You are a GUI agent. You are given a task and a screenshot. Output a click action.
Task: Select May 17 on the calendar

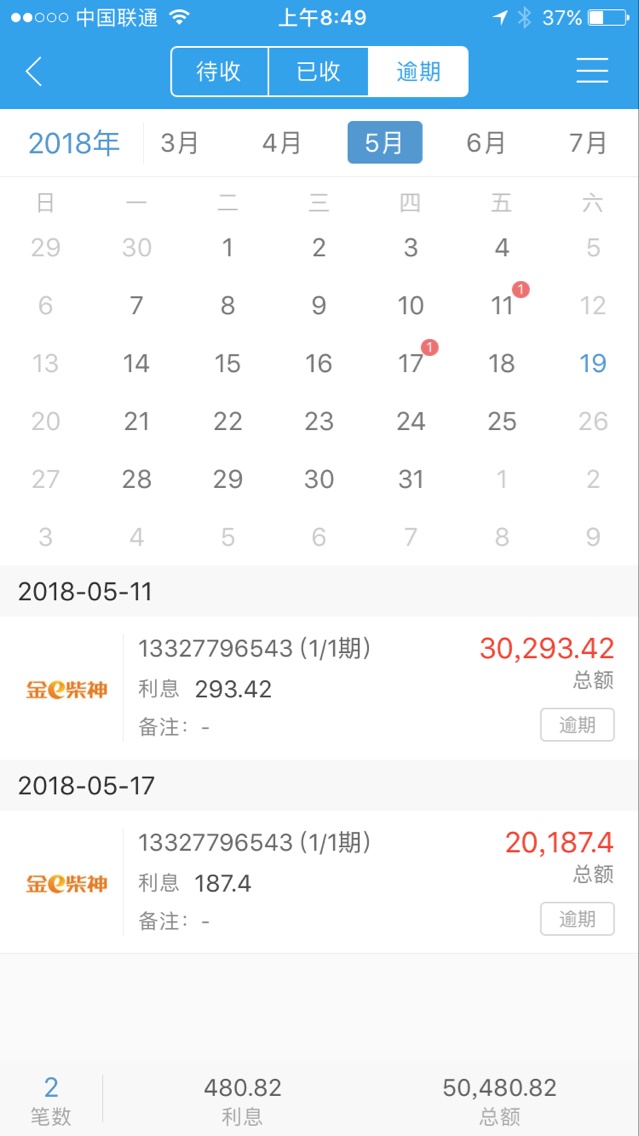[411, 363]
